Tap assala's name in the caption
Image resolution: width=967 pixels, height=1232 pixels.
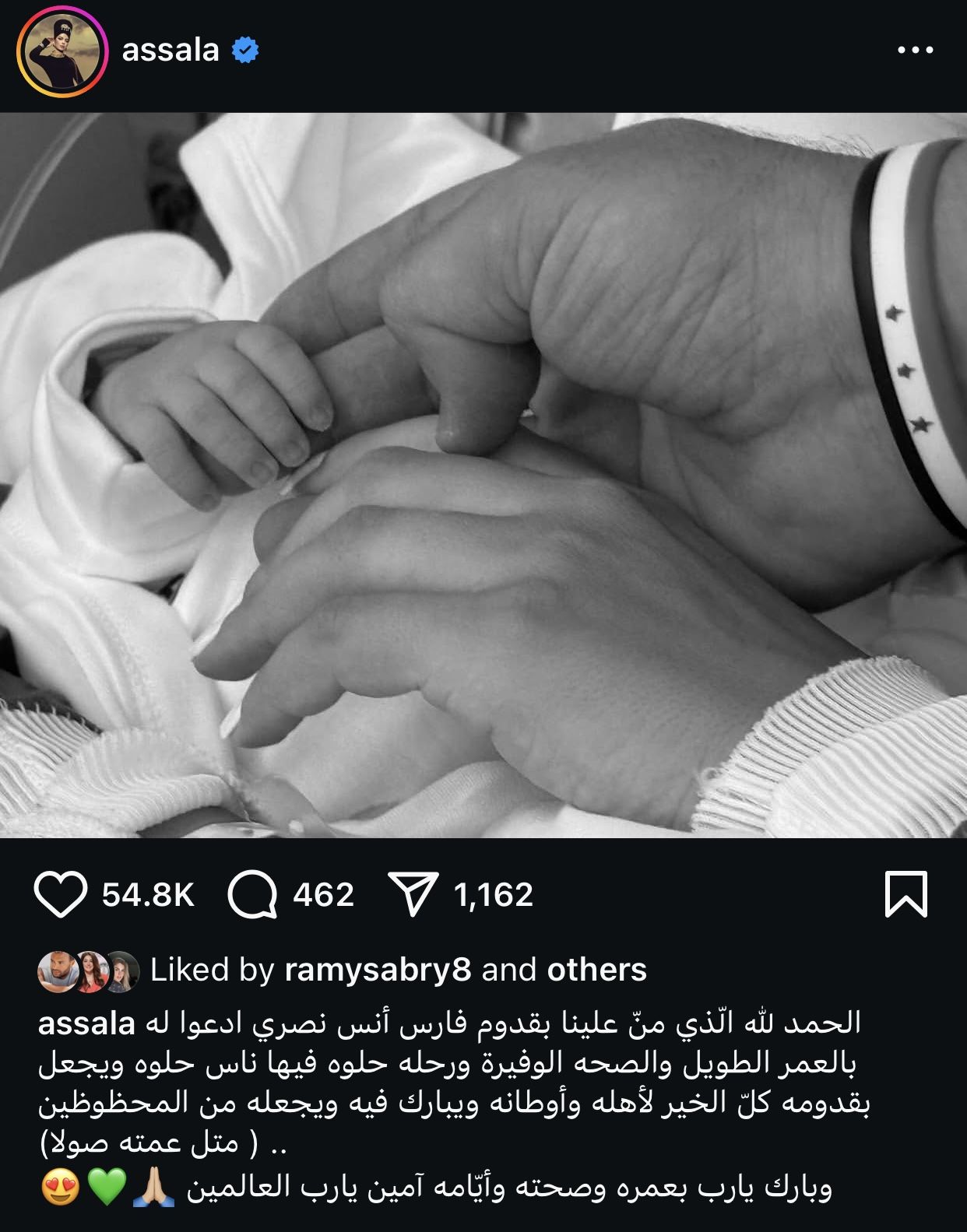pyautogui.click(x=86, y=1023)
